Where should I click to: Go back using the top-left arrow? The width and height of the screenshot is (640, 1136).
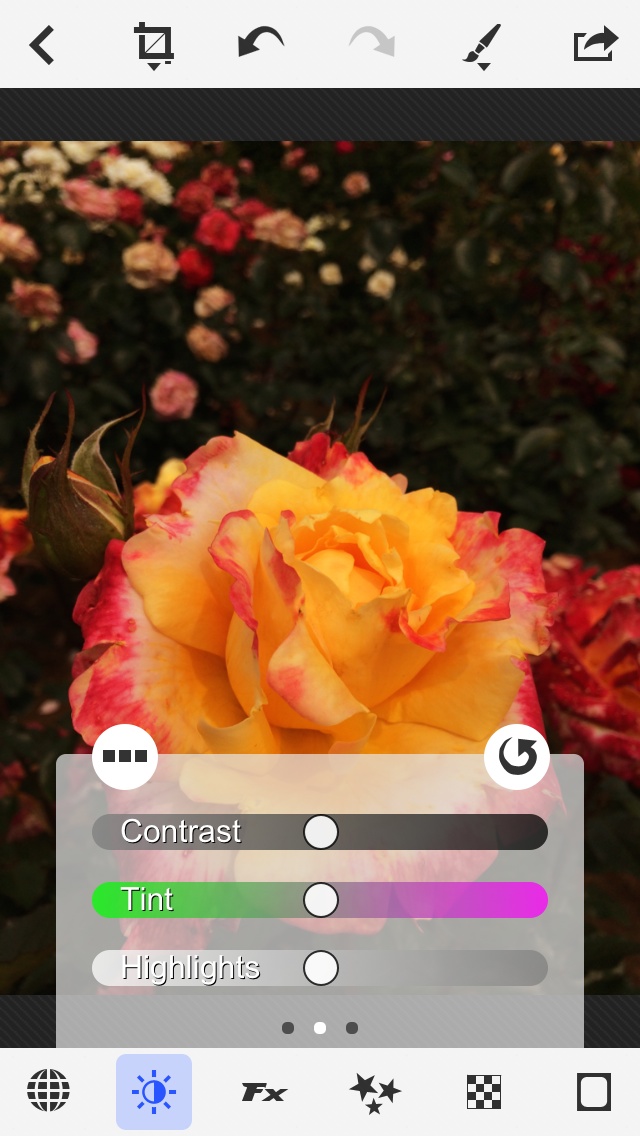point(42,45)
